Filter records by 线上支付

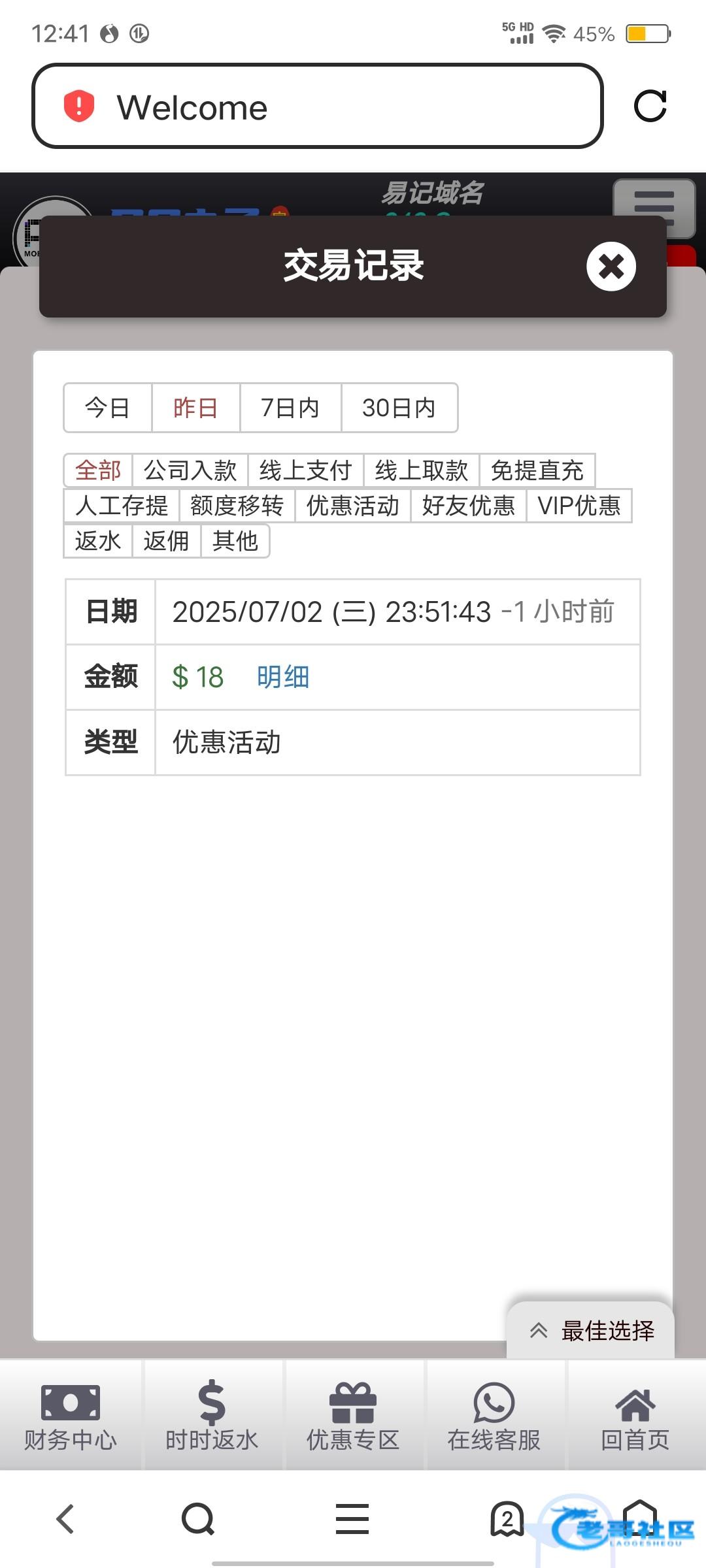tap(305, 470)
